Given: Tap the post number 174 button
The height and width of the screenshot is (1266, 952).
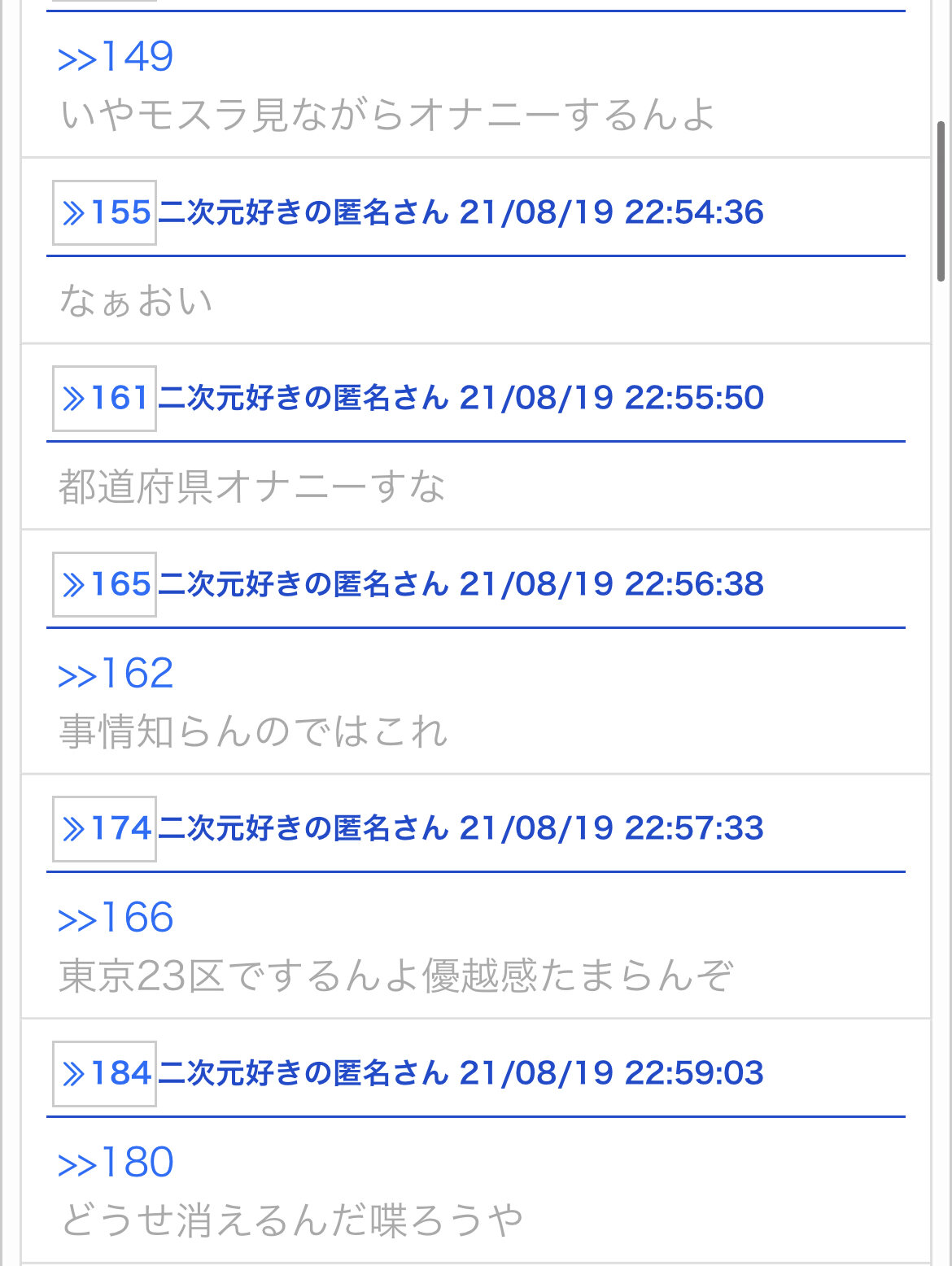Looking at the screenshot, I should (105, 828).
